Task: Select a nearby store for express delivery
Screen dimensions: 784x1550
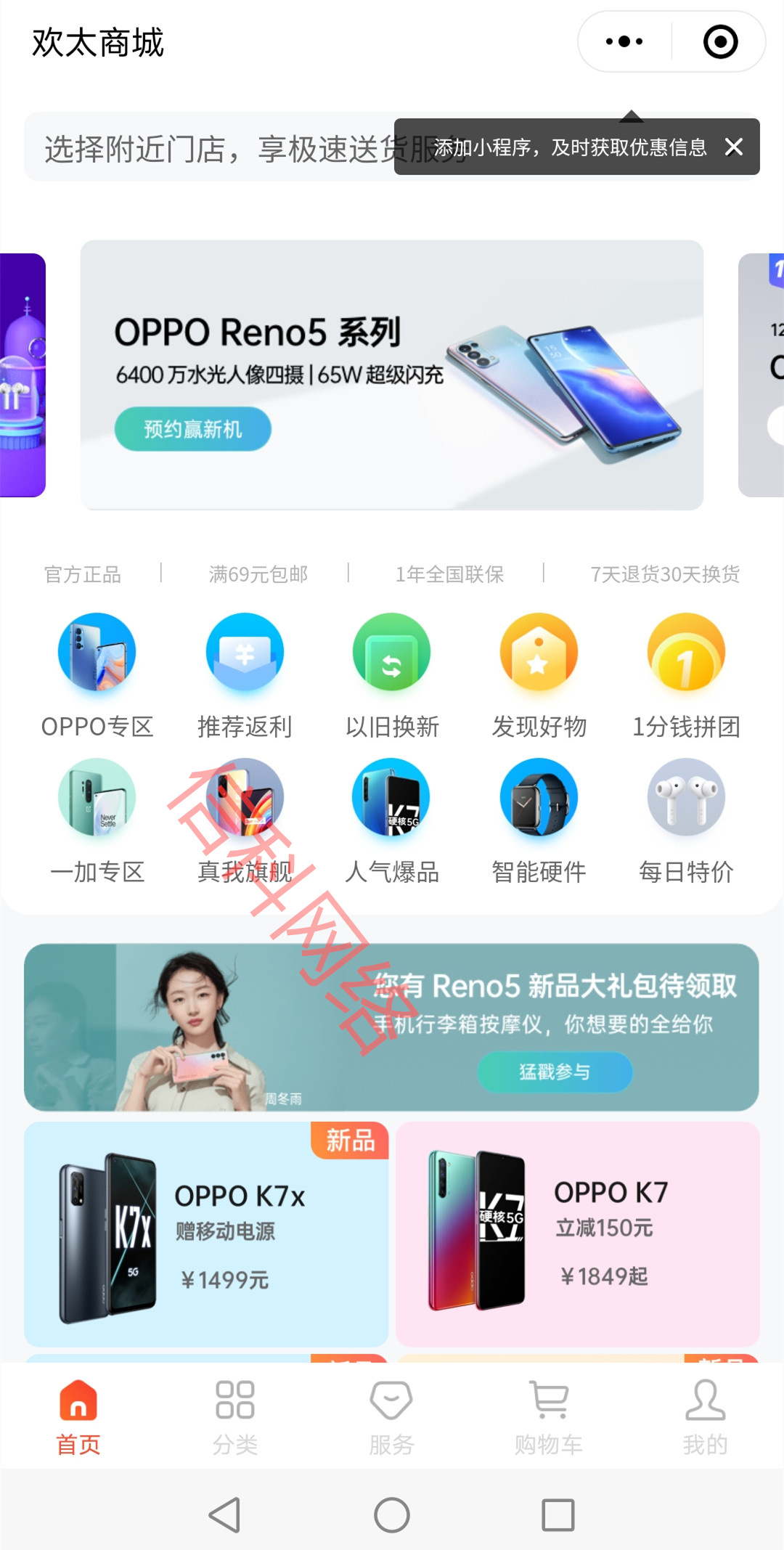Action: point(211,149)
